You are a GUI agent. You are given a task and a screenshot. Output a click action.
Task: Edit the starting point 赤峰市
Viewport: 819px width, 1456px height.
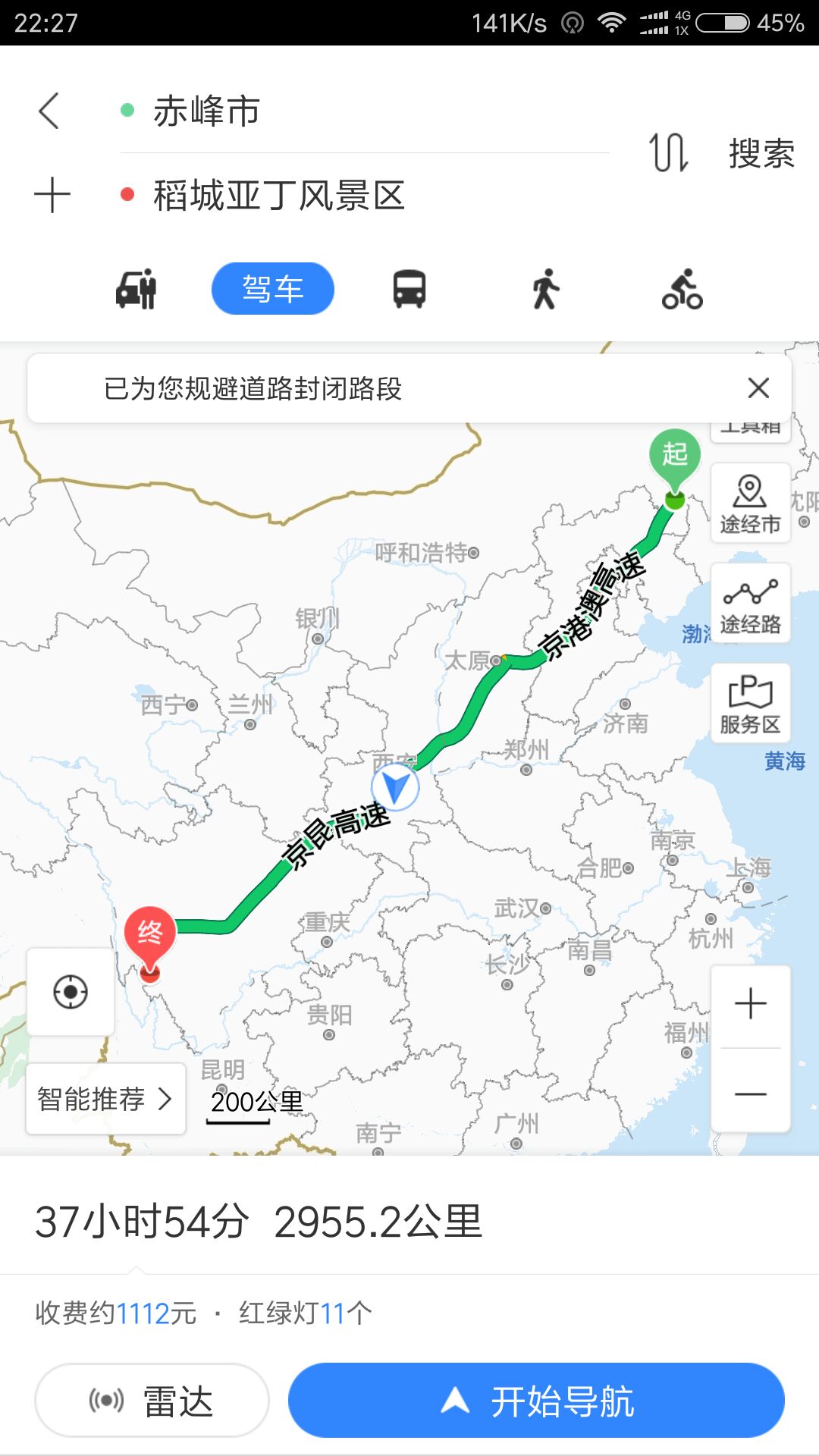pos(364,111)
